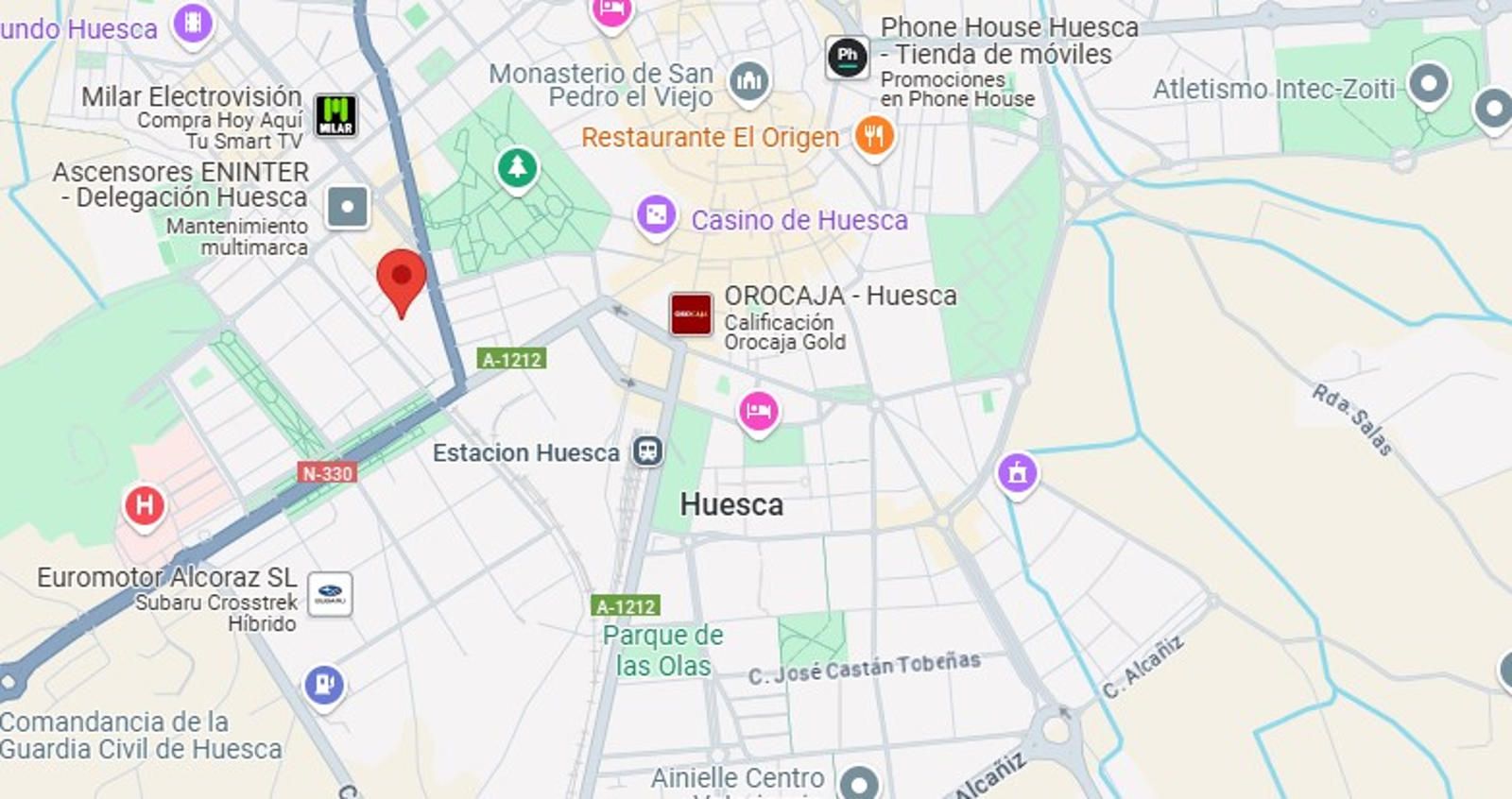Tap the hospital H marker
The width and height of the screenshot is (1512, 799).
pos(145,506)
